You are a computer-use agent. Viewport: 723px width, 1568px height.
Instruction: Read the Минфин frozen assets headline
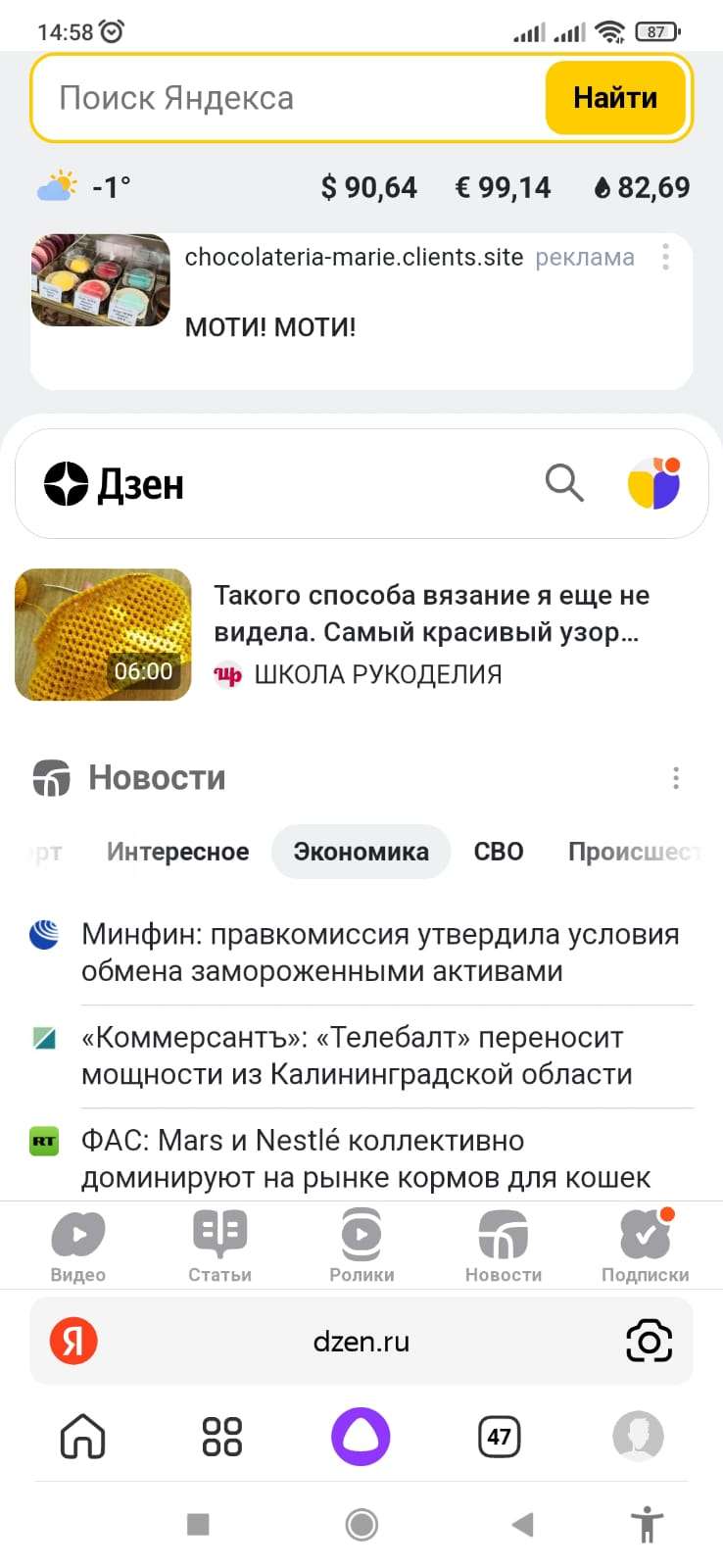[x=380, y=953]
